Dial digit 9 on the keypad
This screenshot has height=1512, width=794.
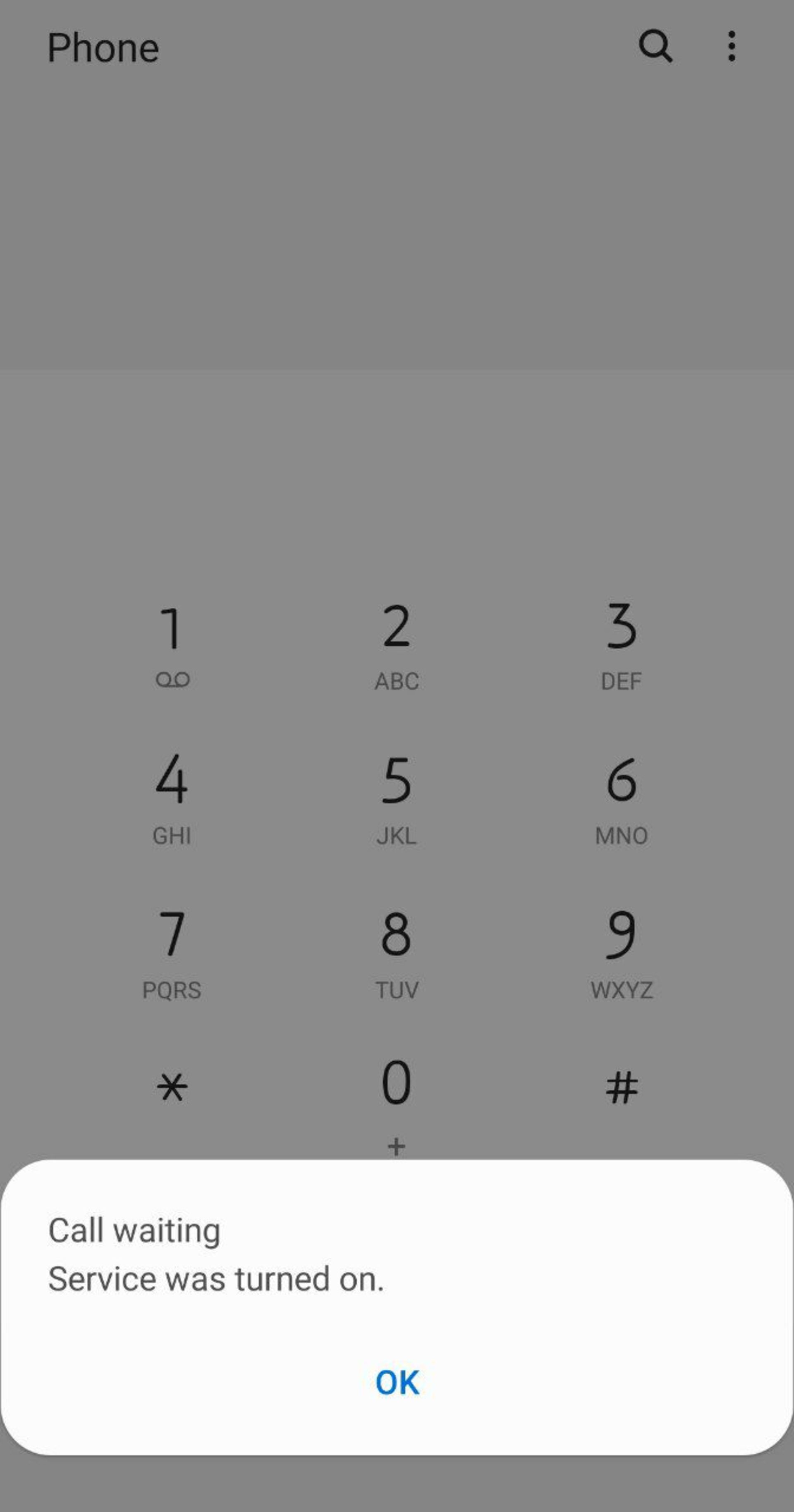[621, 953]
